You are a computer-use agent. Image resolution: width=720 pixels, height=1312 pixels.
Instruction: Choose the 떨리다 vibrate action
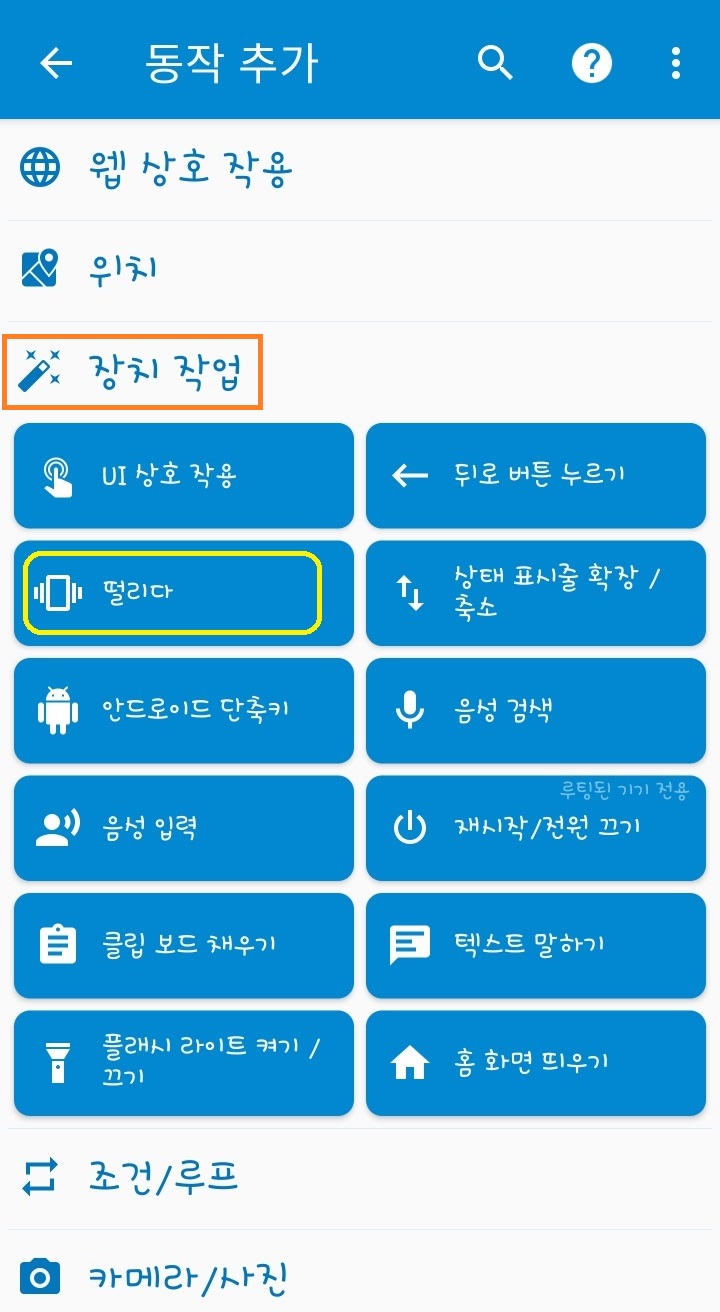(172, 594)
